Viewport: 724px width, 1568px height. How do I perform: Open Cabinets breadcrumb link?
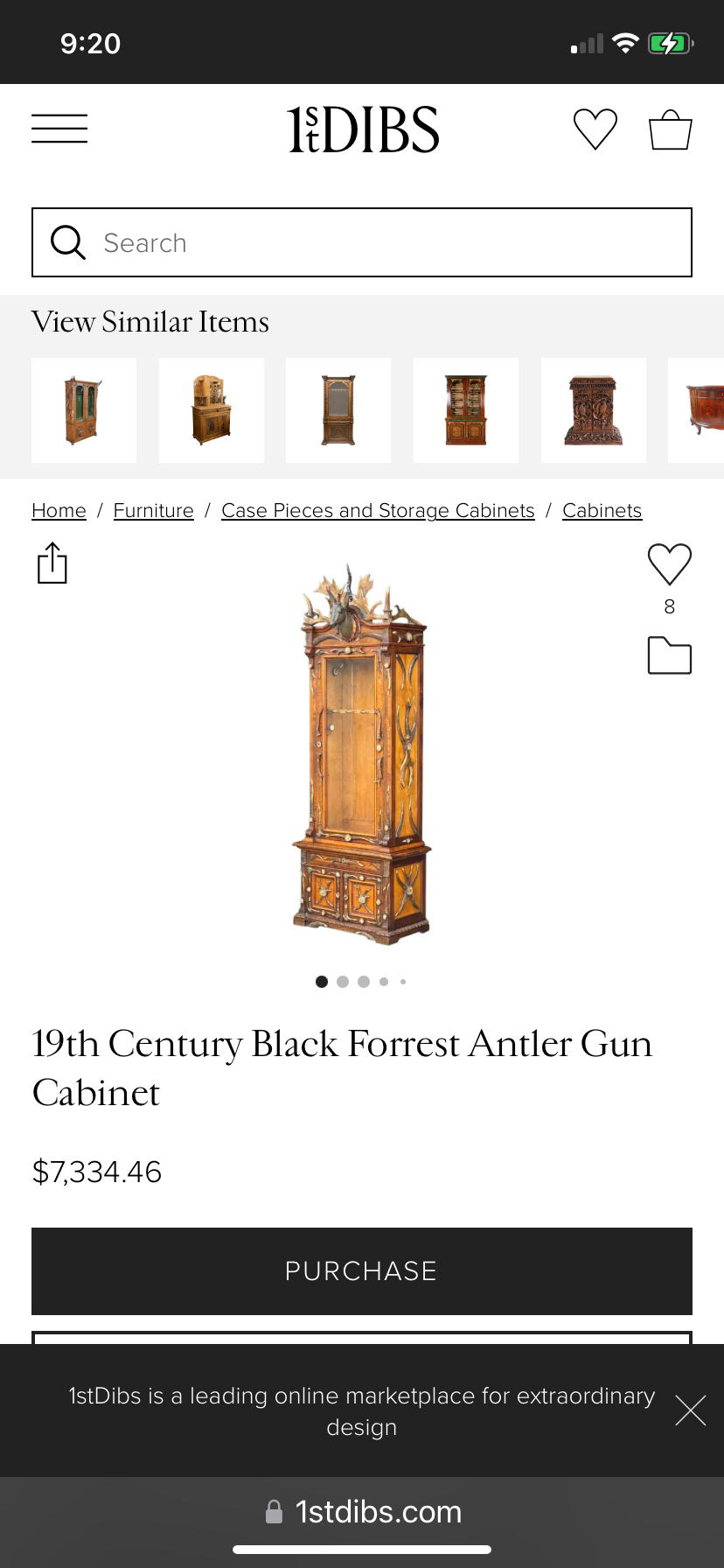(x=602, y=510)
